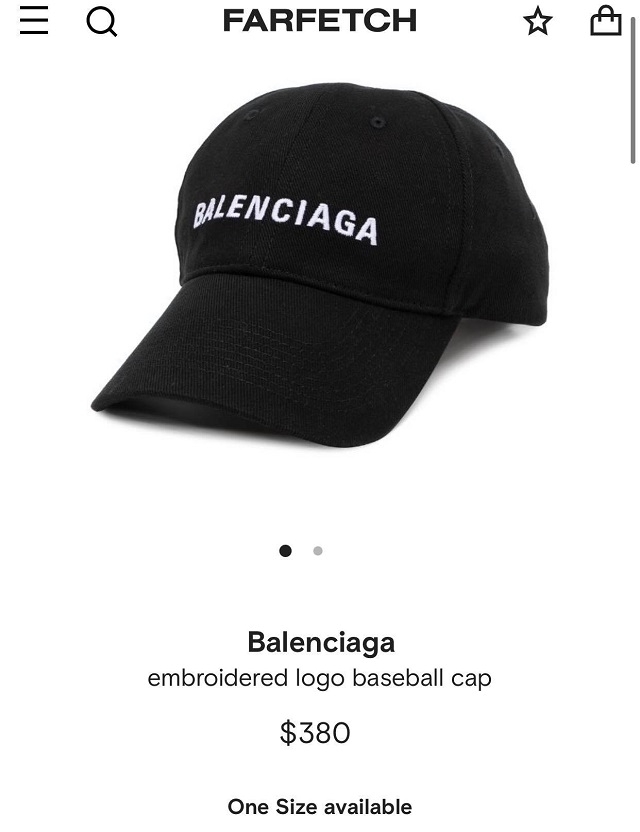Open the wishlist star icon

point(538,22)
